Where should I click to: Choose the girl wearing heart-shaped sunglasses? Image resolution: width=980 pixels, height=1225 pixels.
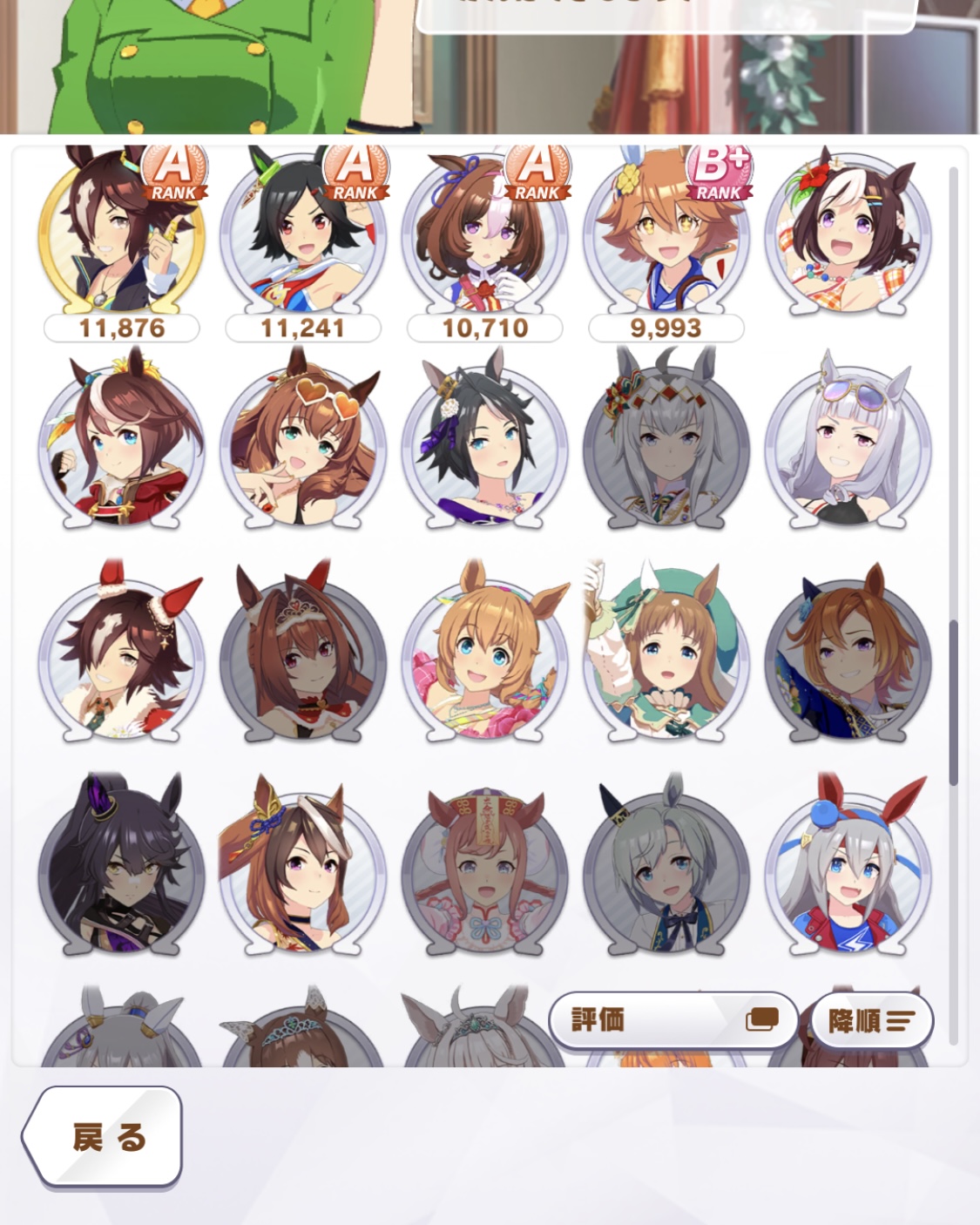303,446
